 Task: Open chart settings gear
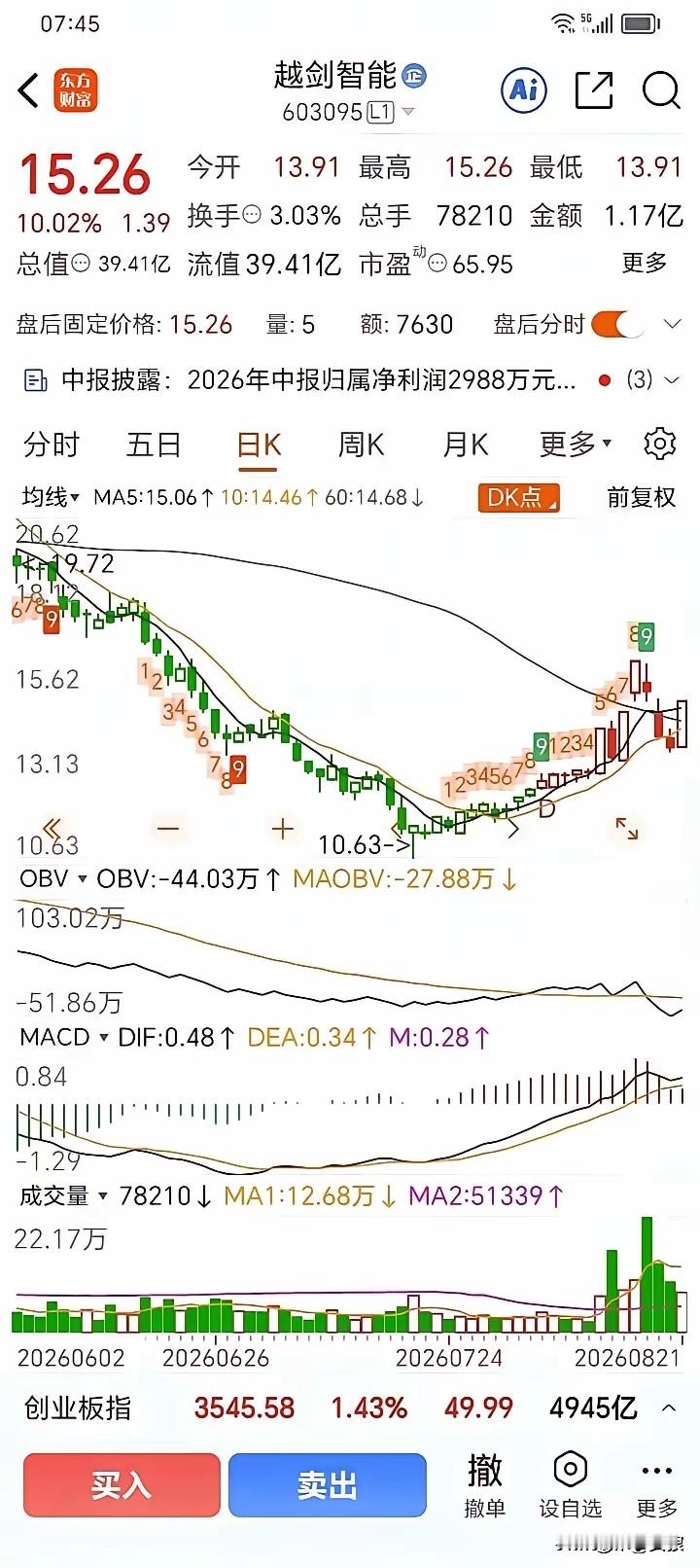(660, 444)
